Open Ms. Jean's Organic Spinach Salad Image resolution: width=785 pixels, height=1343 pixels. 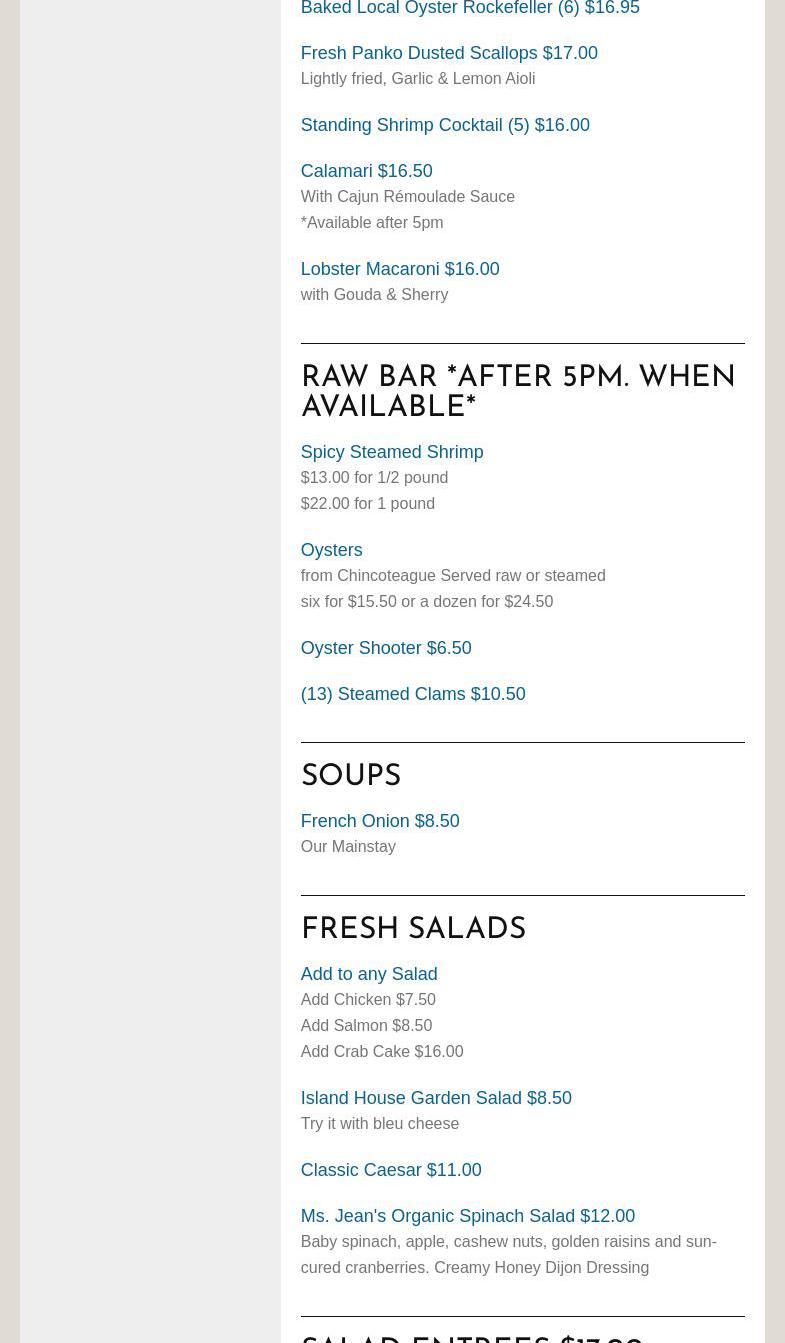click(x=467, y=1216)
